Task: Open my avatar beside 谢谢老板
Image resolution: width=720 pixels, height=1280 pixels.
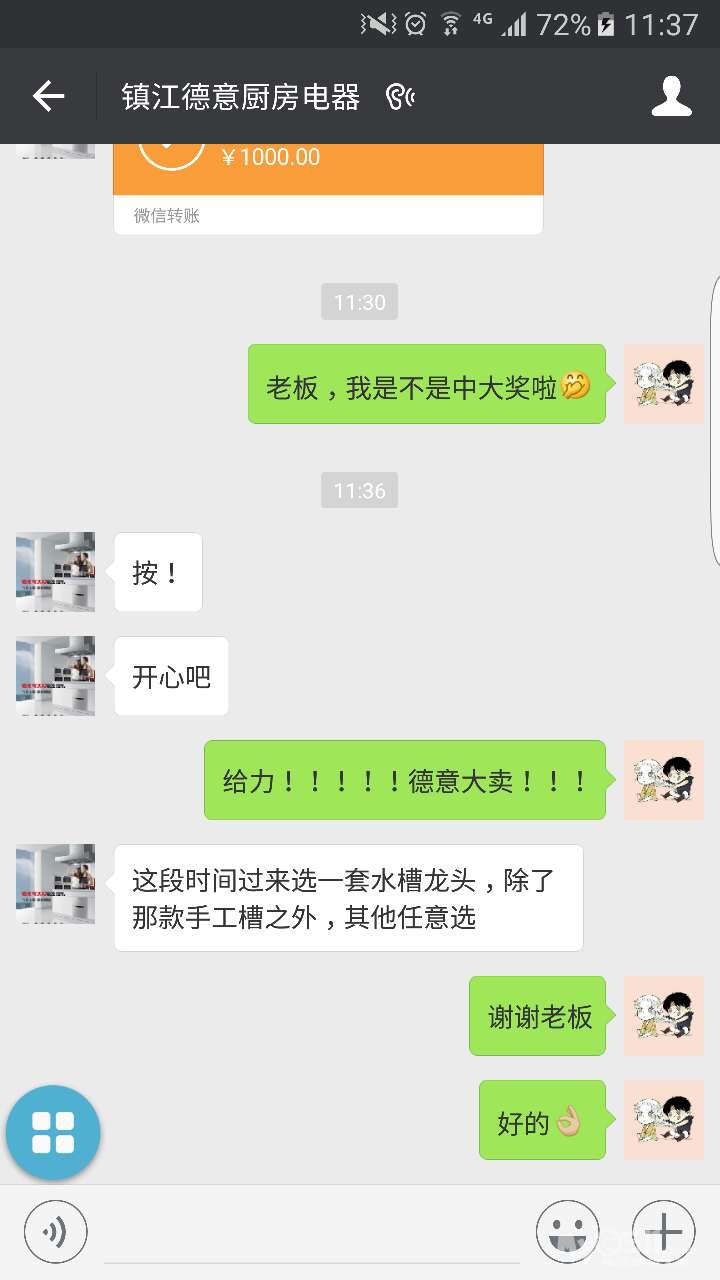Action: coord(663,1016)
